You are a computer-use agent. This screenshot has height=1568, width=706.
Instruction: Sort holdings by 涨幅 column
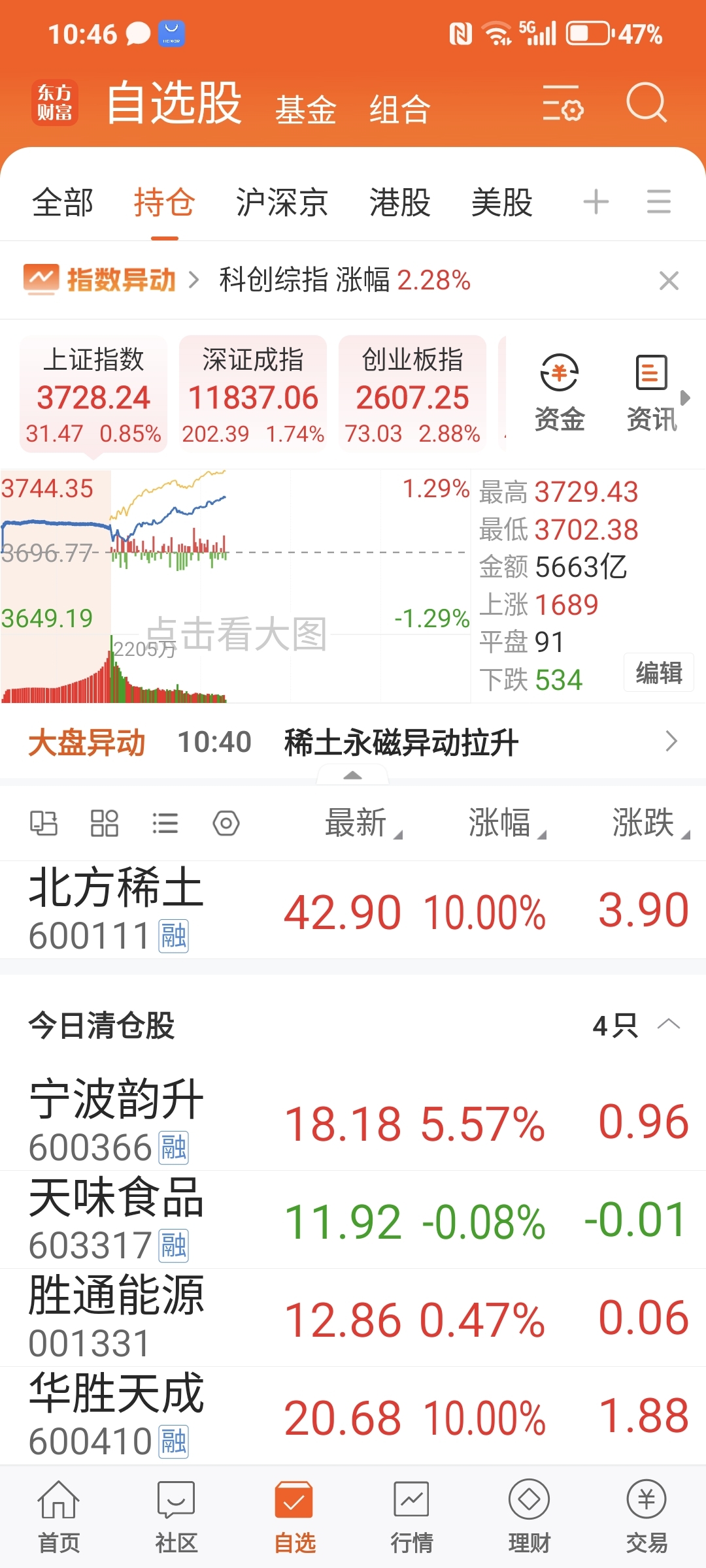[x=507, y=823]
